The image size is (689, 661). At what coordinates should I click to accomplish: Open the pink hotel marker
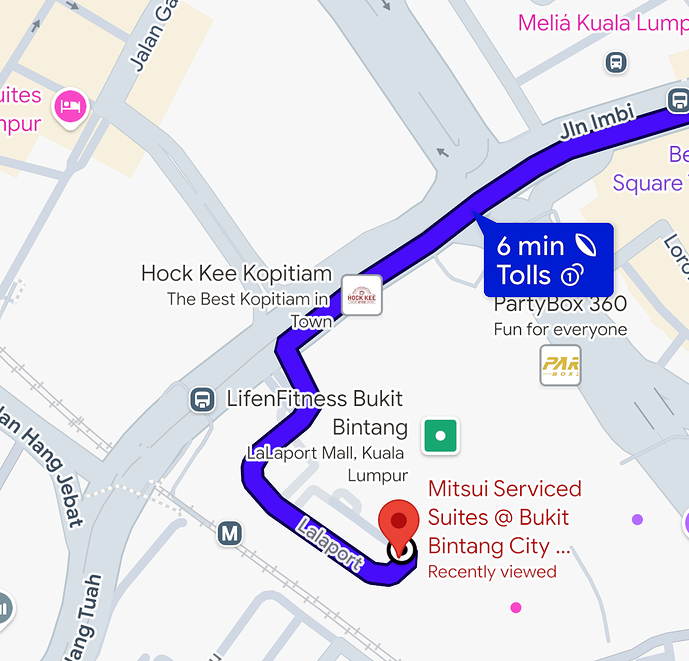click(x=70, y=105)
